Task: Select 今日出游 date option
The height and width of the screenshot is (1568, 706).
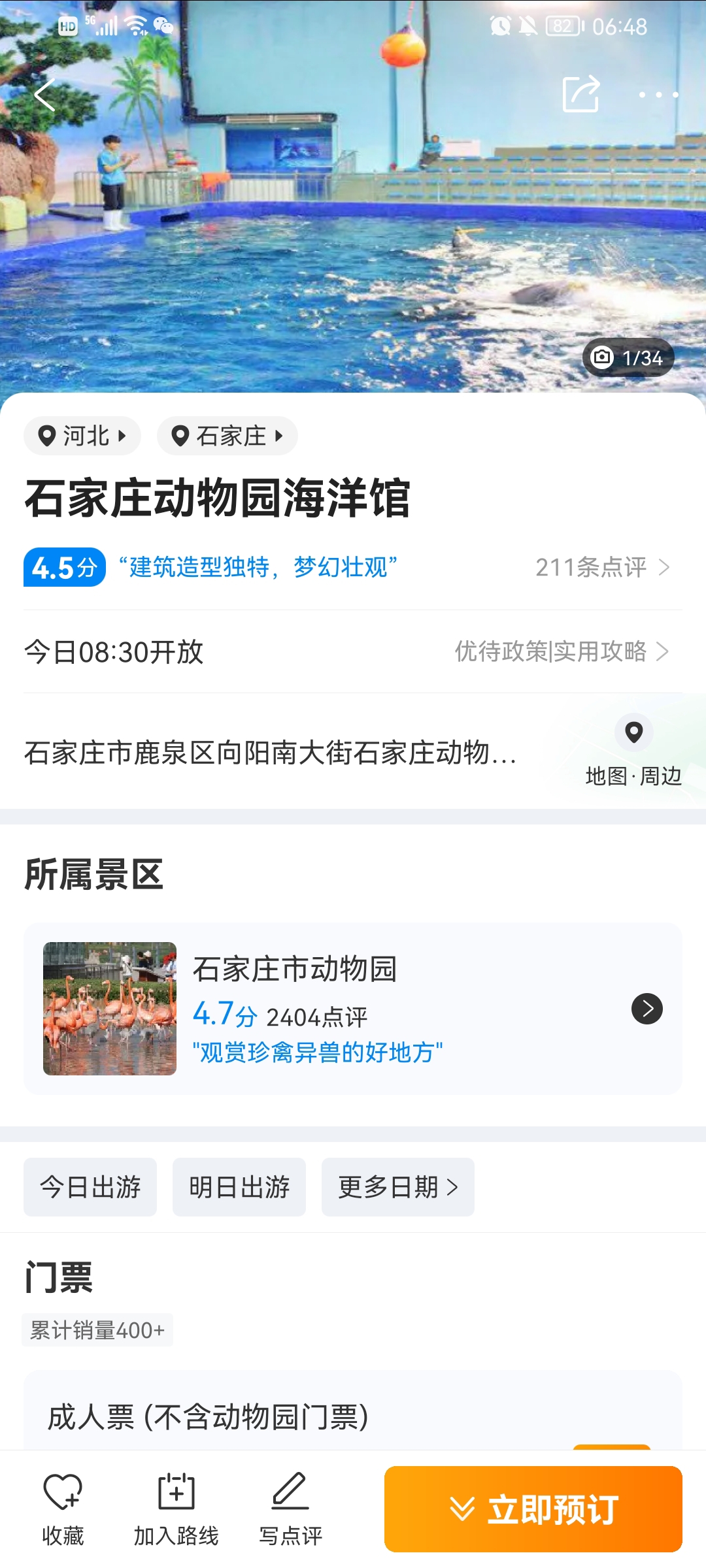Action: pyautogui.click(x=90, y=1187)
